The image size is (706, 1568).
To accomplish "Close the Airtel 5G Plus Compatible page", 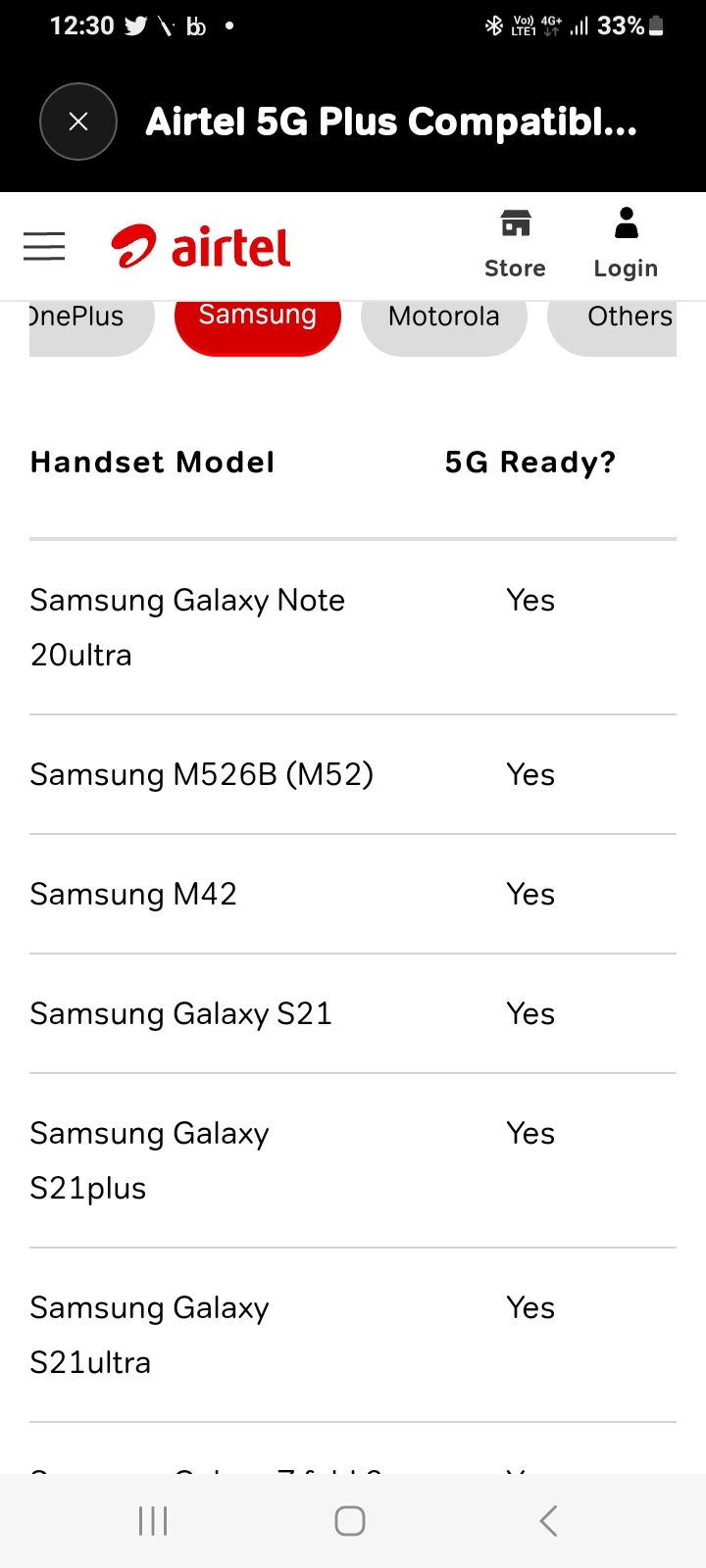I will (x=77, y=121).
